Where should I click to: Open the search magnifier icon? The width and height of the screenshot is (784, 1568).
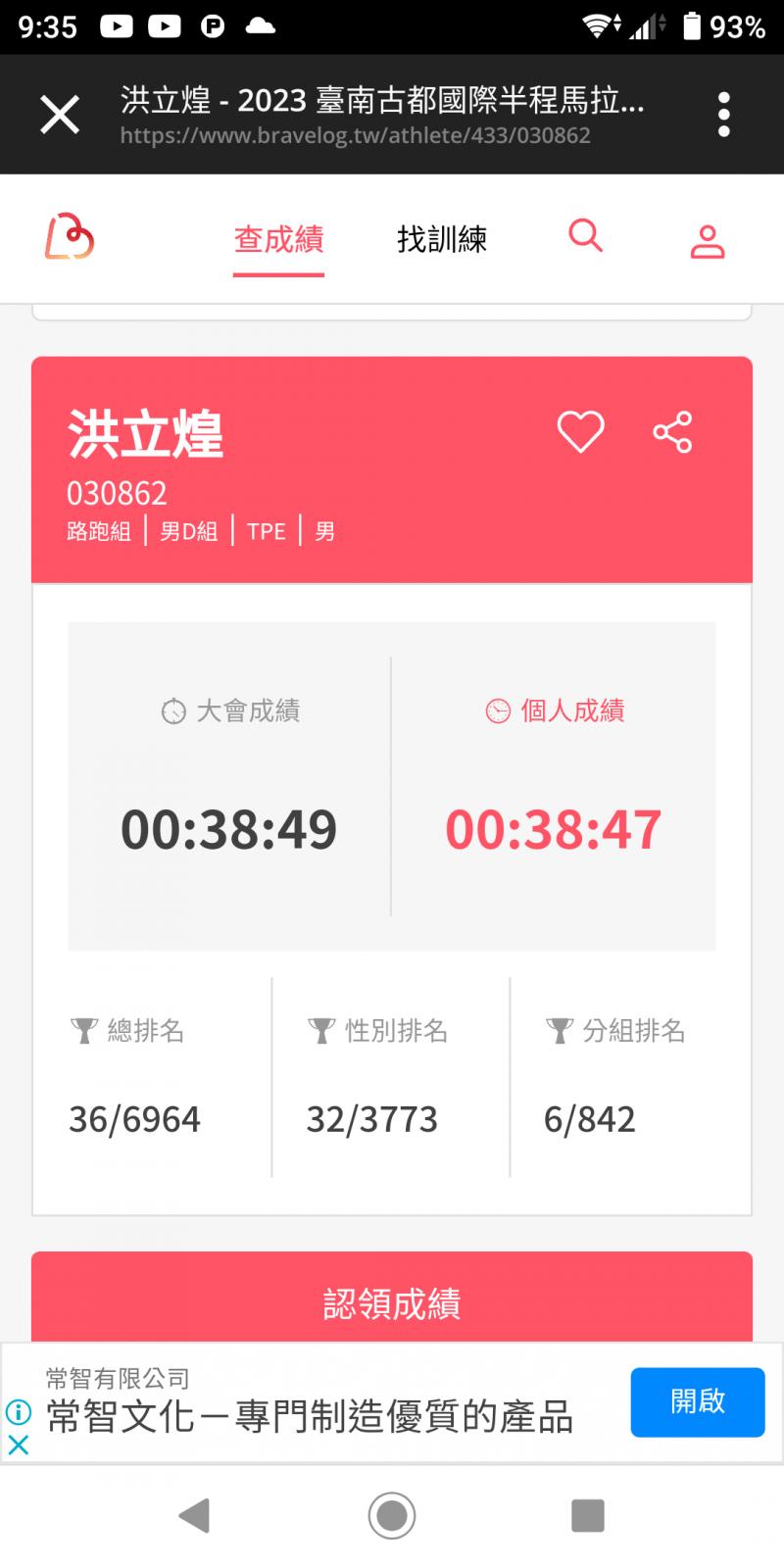pos(585,236)
